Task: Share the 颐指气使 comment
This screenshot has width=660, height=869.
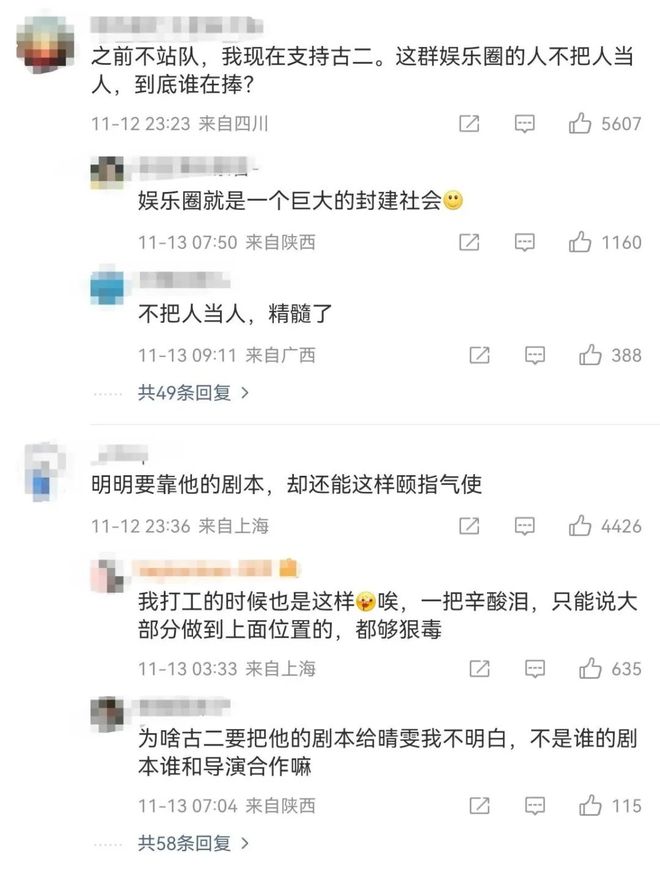Action: point(468,525)
